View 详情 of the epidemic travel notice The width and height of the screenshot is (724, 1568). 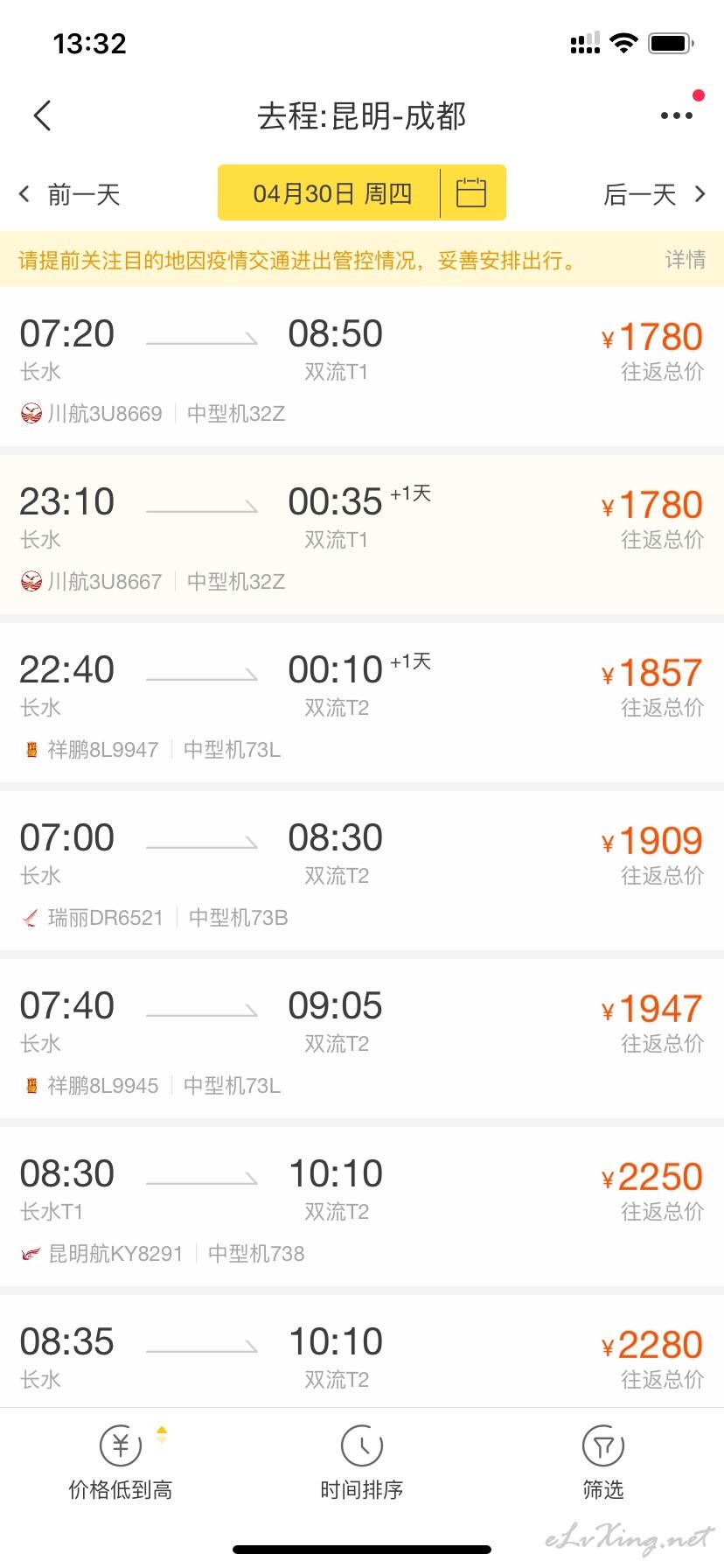685,260
